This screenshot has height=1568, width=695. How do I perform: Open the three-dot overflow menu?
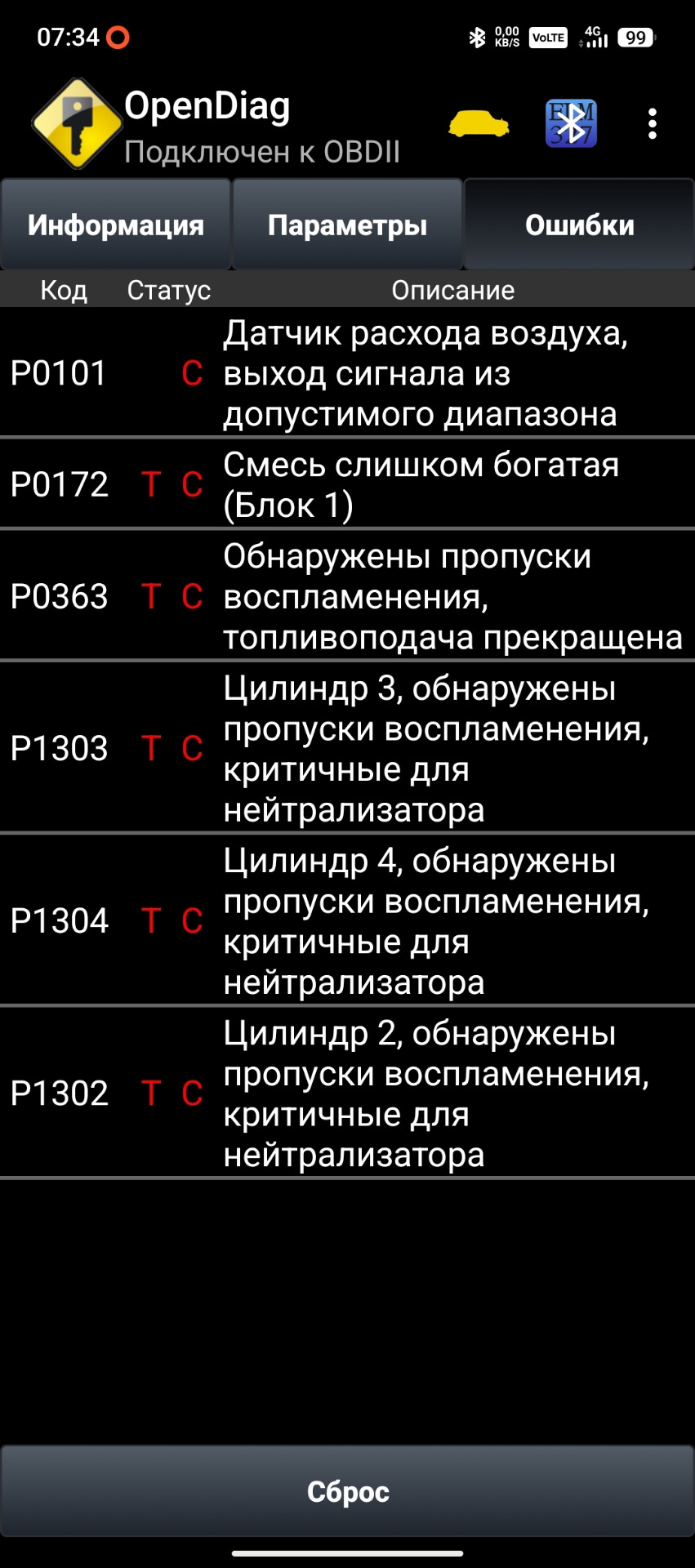click(652, 123)
